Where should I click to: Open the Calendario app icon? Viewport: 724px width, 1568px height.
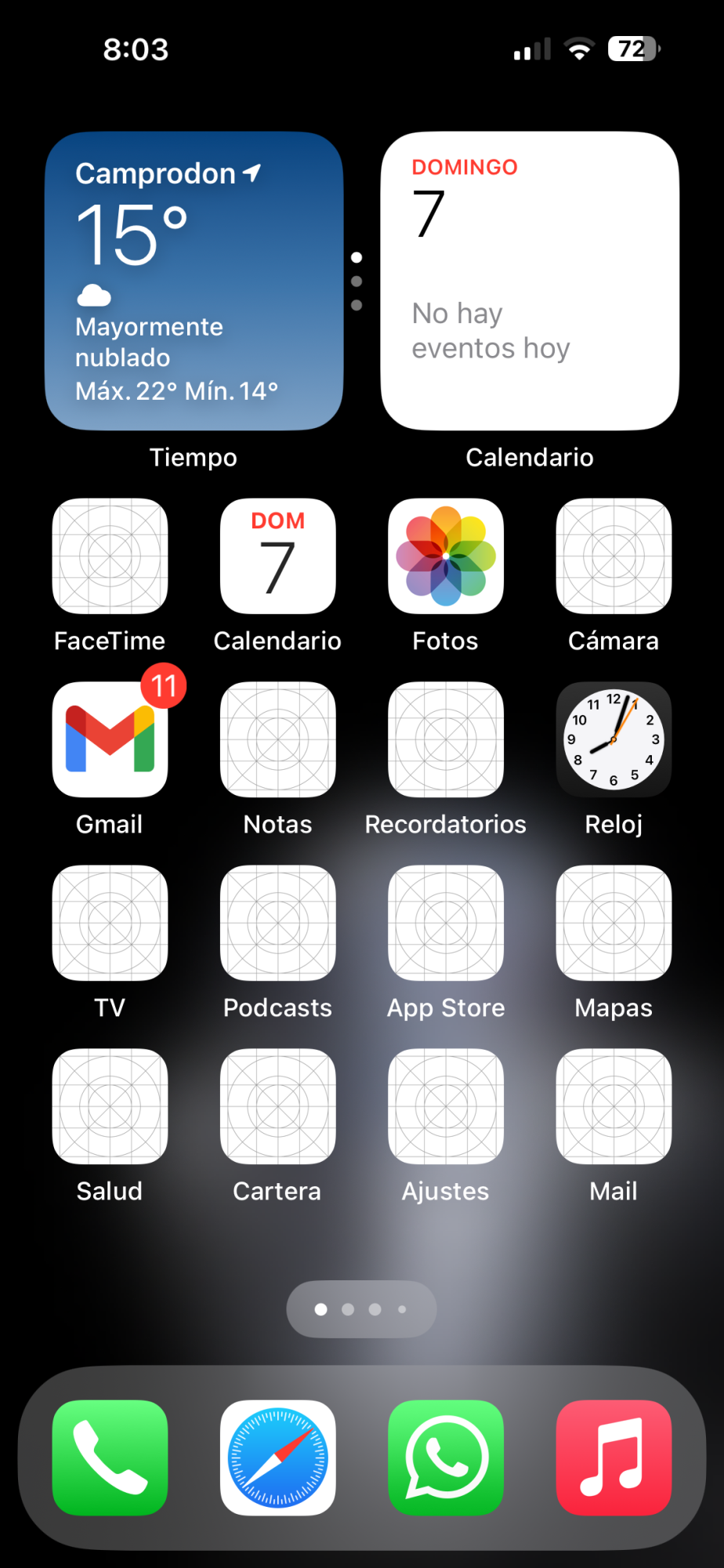coord(278,557)
